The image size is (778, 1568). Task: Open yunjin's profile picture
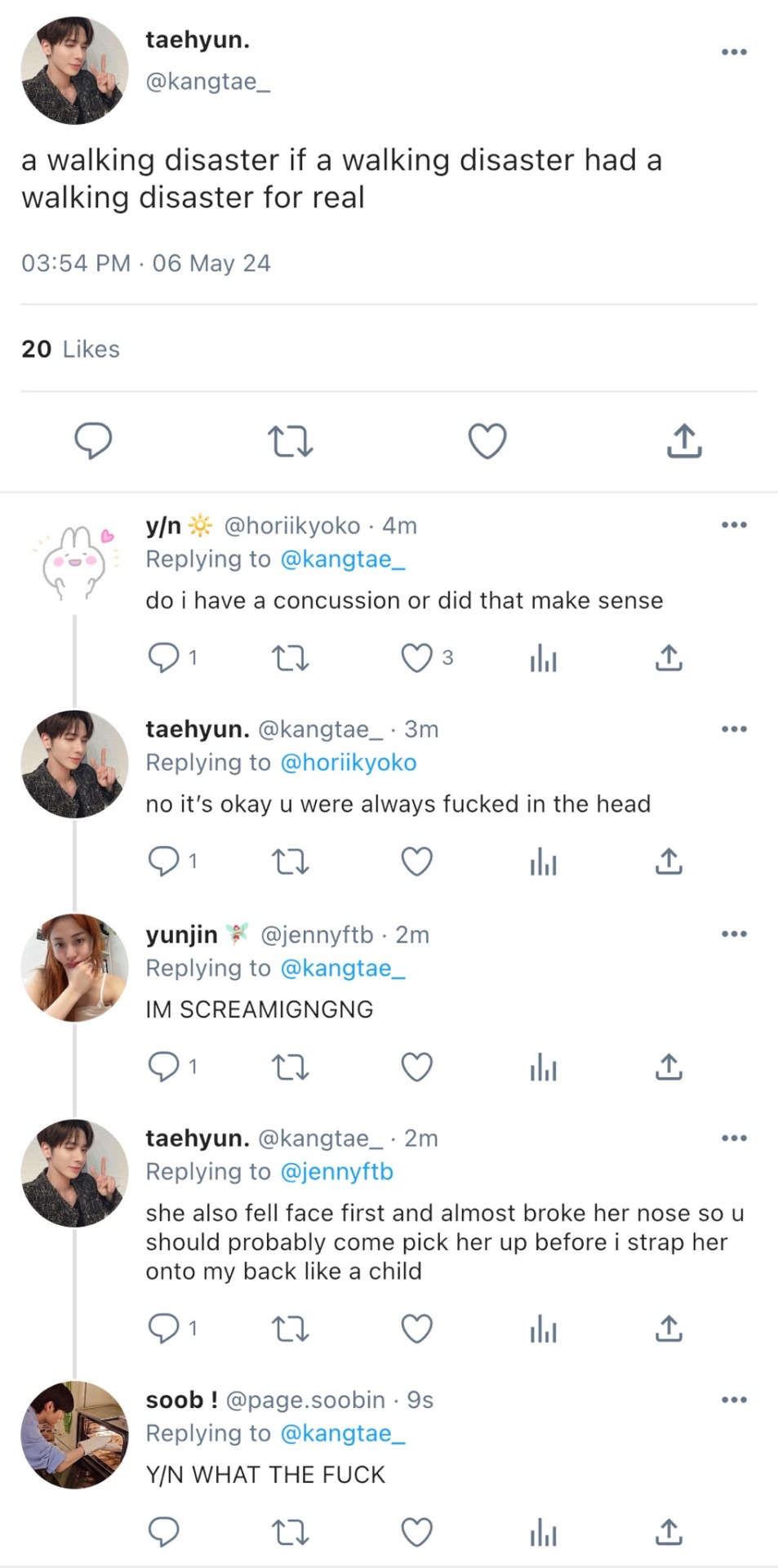point(74,968)
